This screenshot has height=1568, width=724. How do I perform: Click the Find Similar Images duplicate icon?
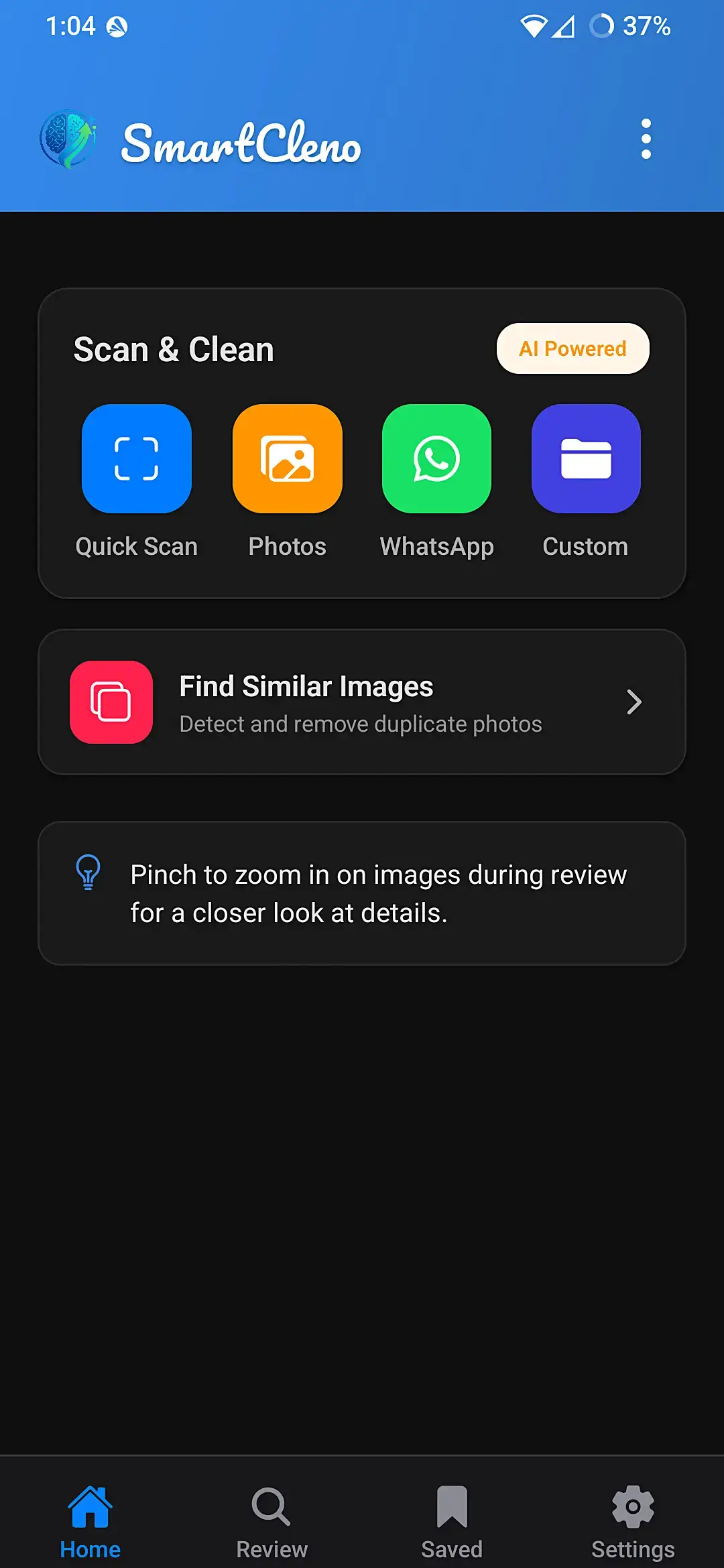[111, 702]
